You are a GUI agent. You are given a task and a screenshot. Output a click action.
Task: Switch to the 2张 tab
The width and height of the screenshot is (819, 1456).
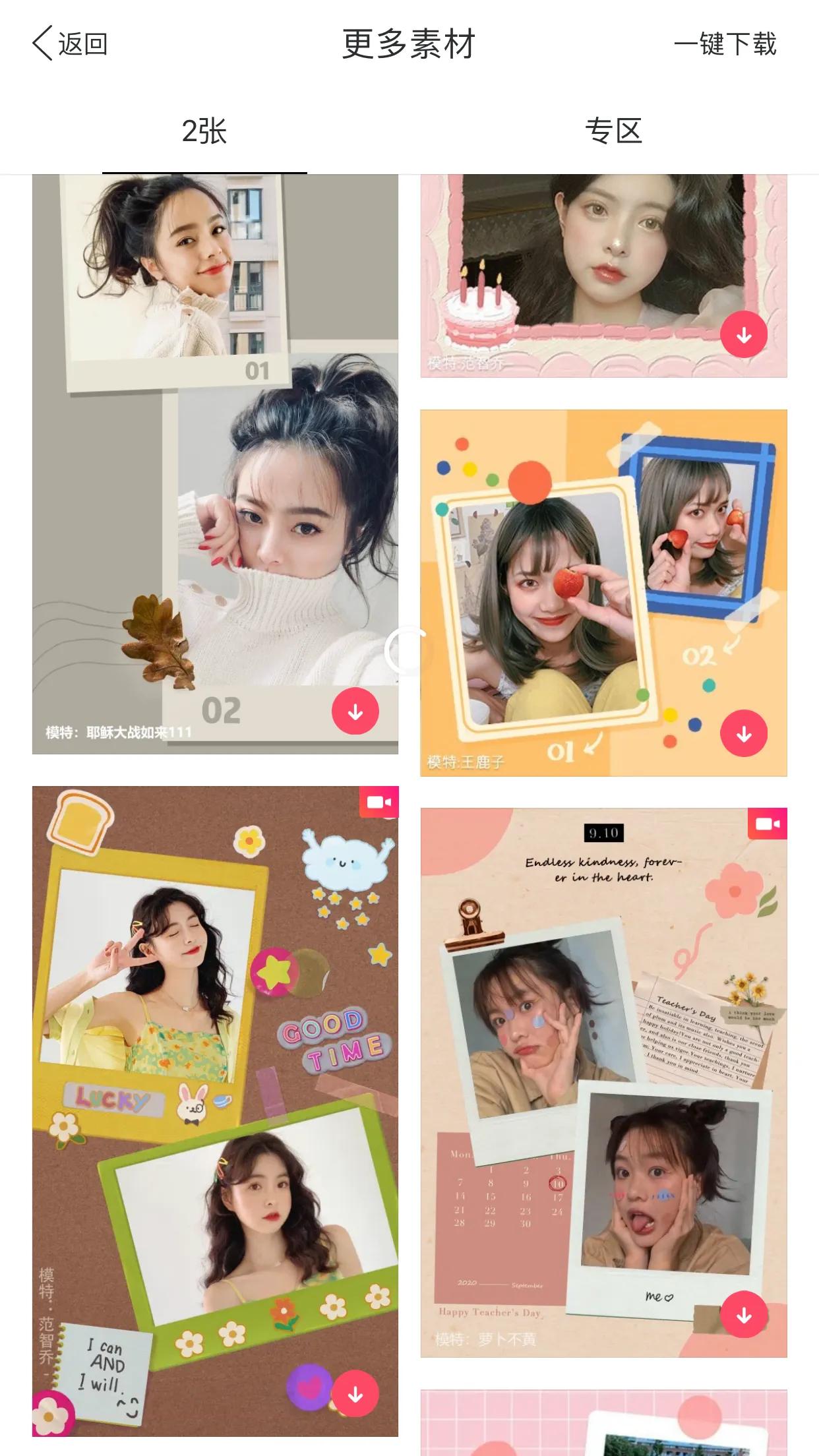(204, 131)
